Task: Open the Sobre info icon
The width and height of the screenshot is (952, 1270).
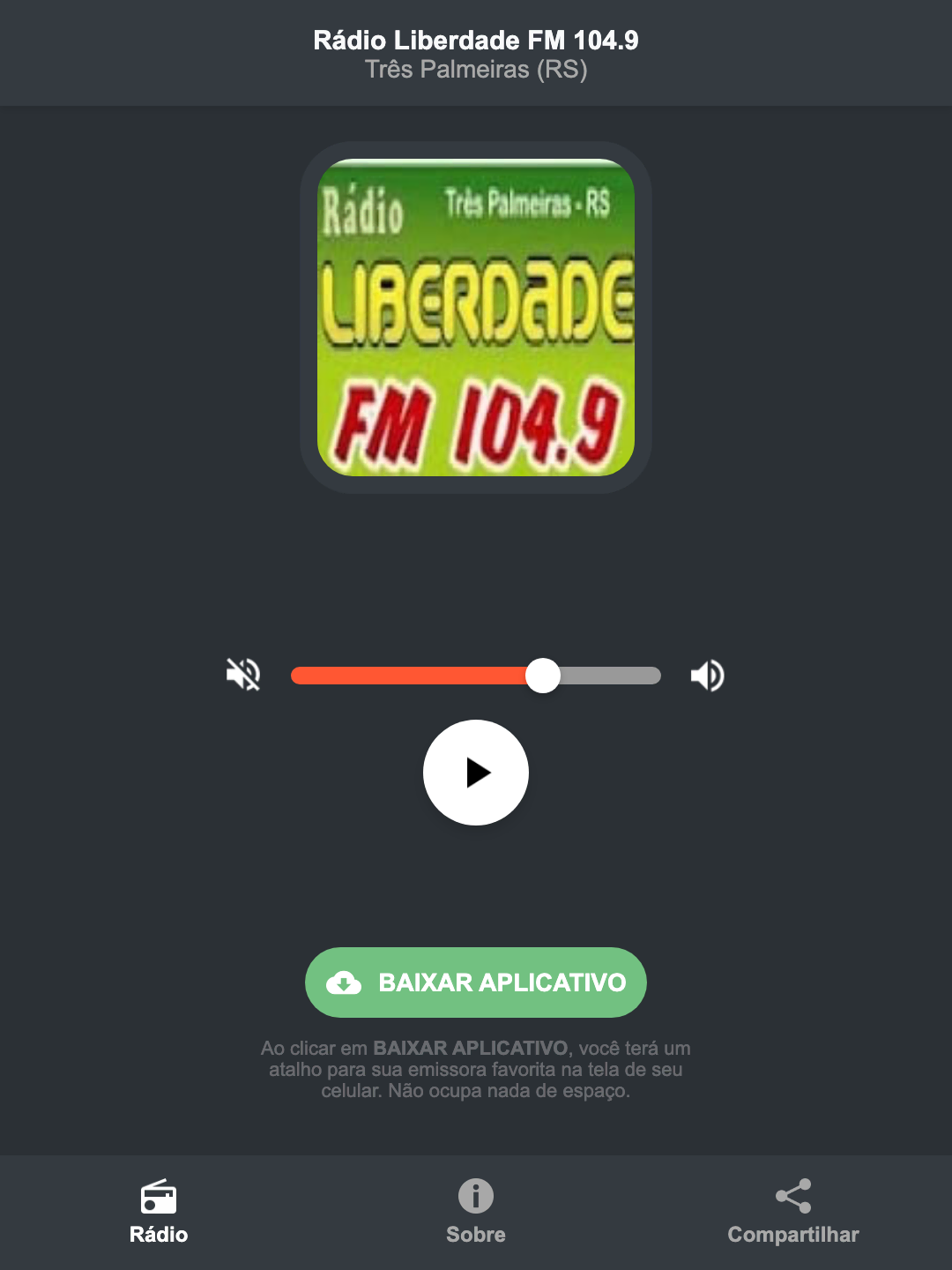Action: 476,1197
